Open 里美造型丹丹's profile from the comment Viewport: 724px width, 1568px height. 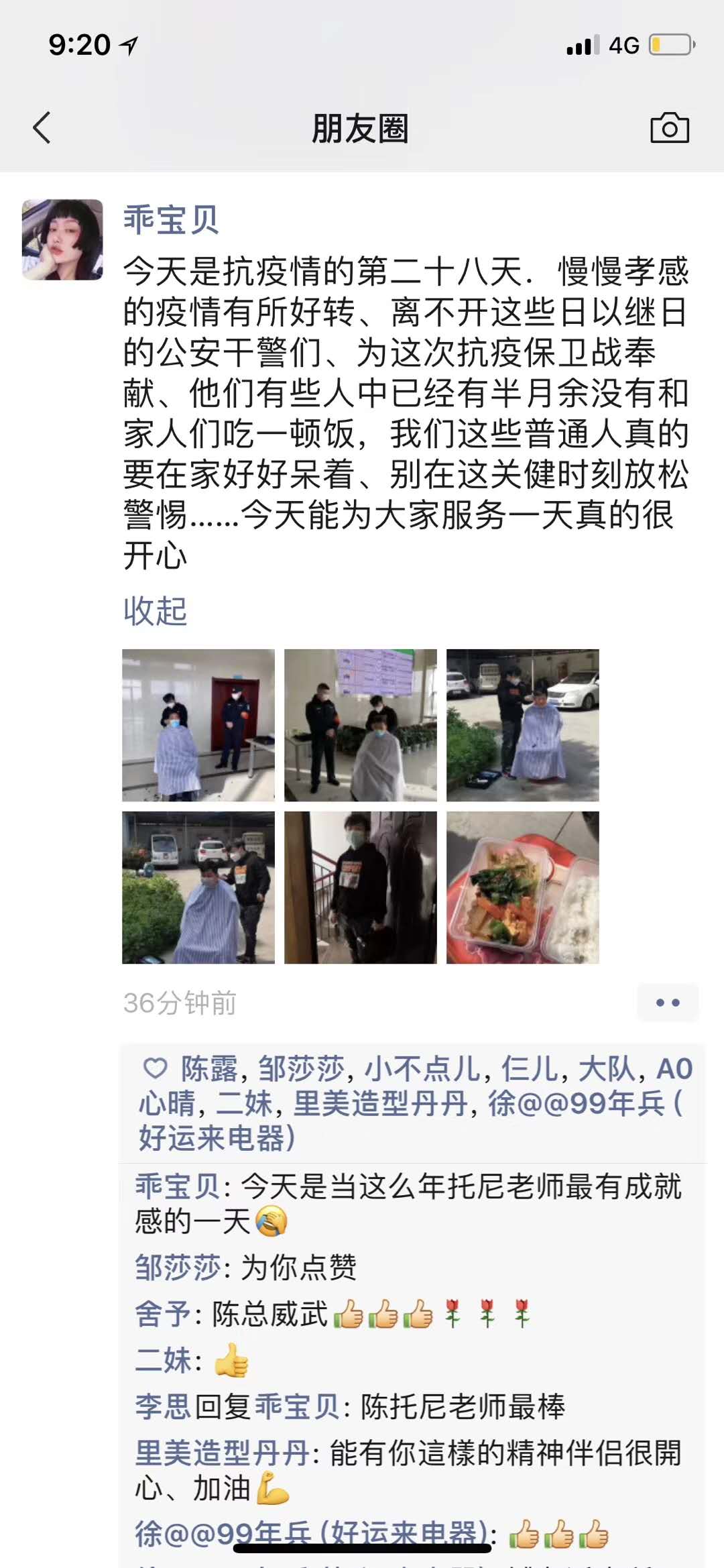pos(222,1453)
